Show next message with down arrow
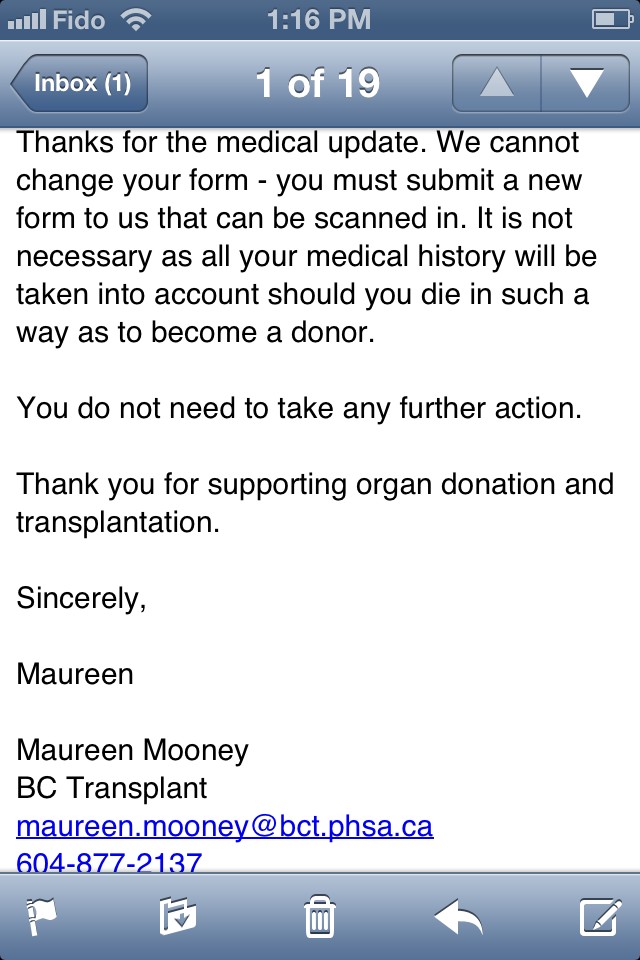 (x=585, y=83)
